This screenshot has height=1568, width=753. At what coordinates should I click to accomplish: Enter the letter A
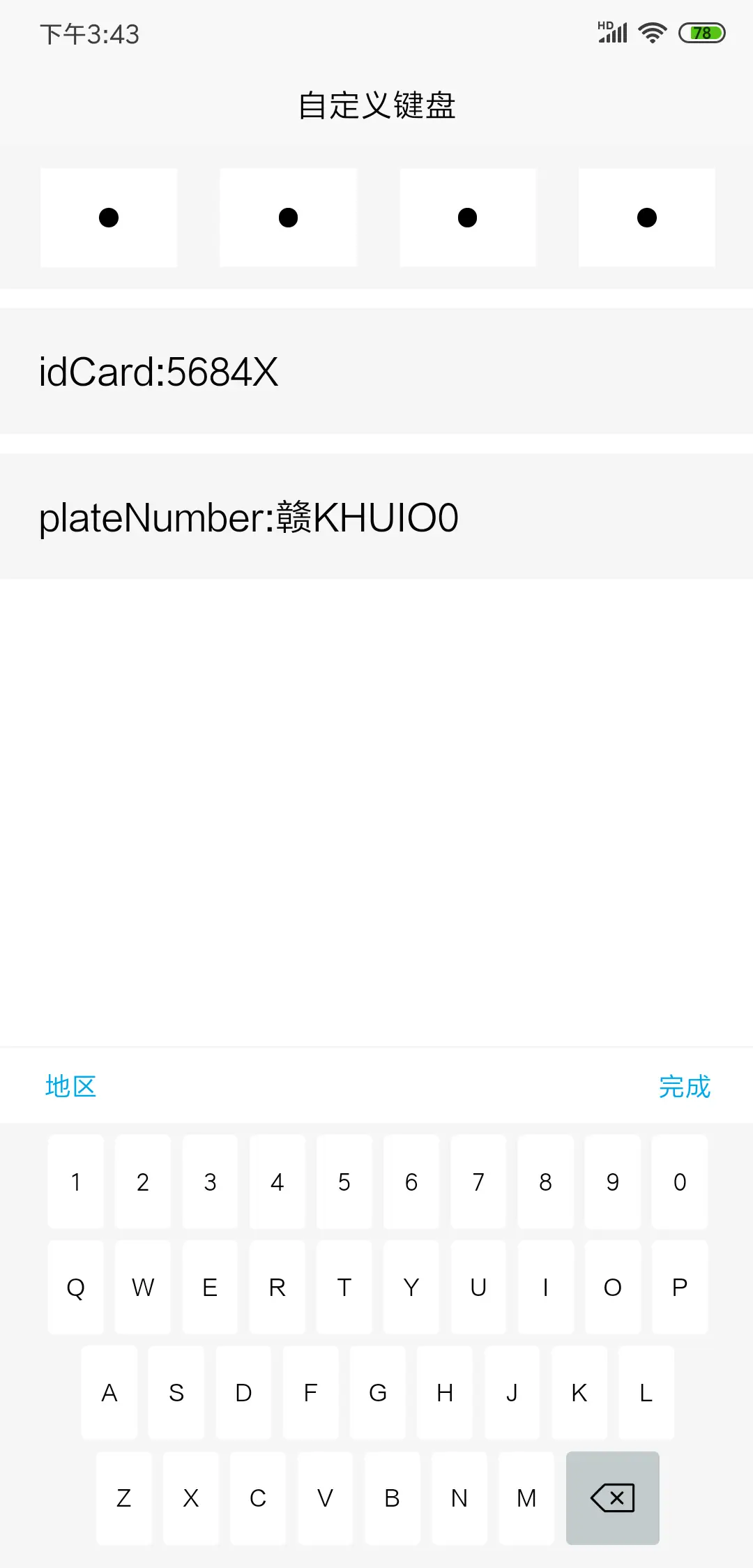point(109,1392)
